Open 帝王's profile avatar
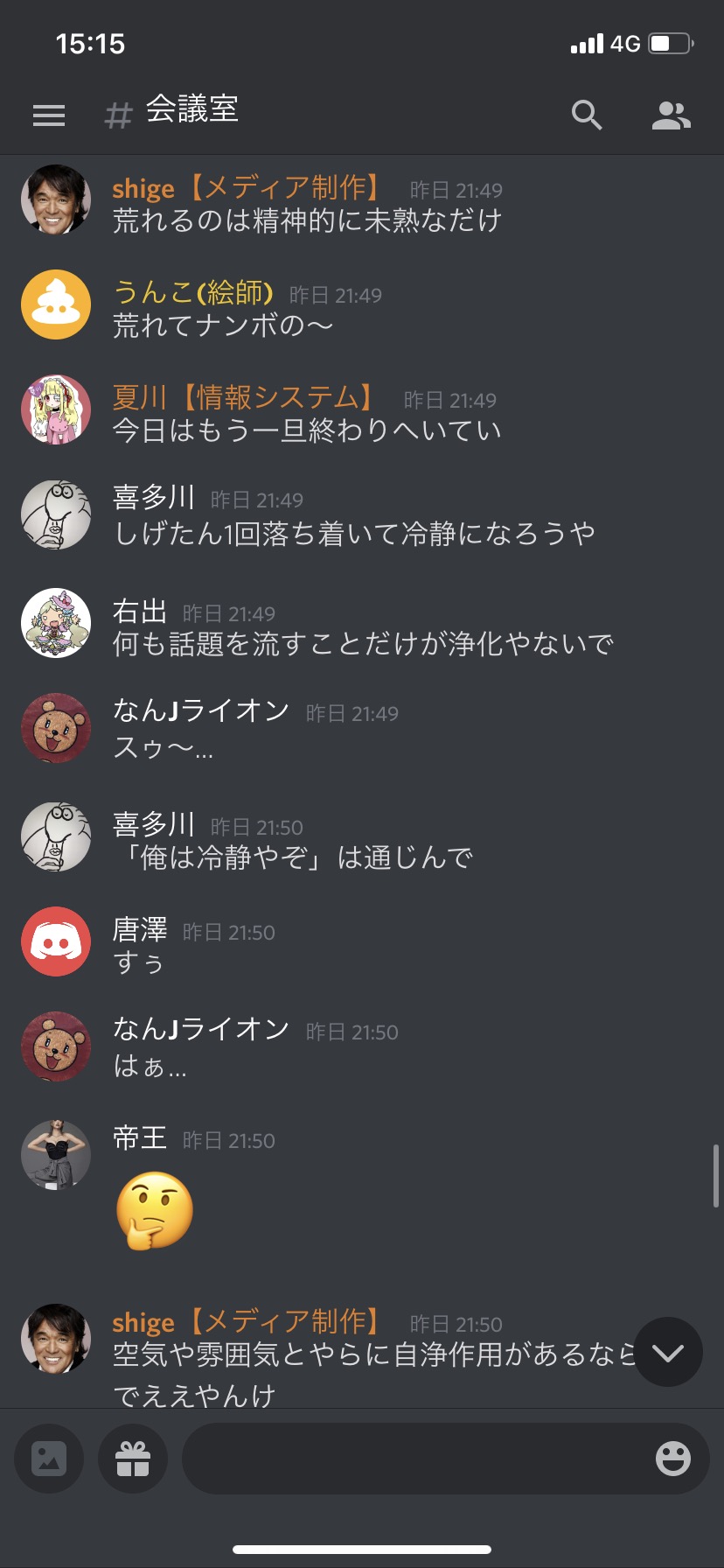 tap(56, 1154)
